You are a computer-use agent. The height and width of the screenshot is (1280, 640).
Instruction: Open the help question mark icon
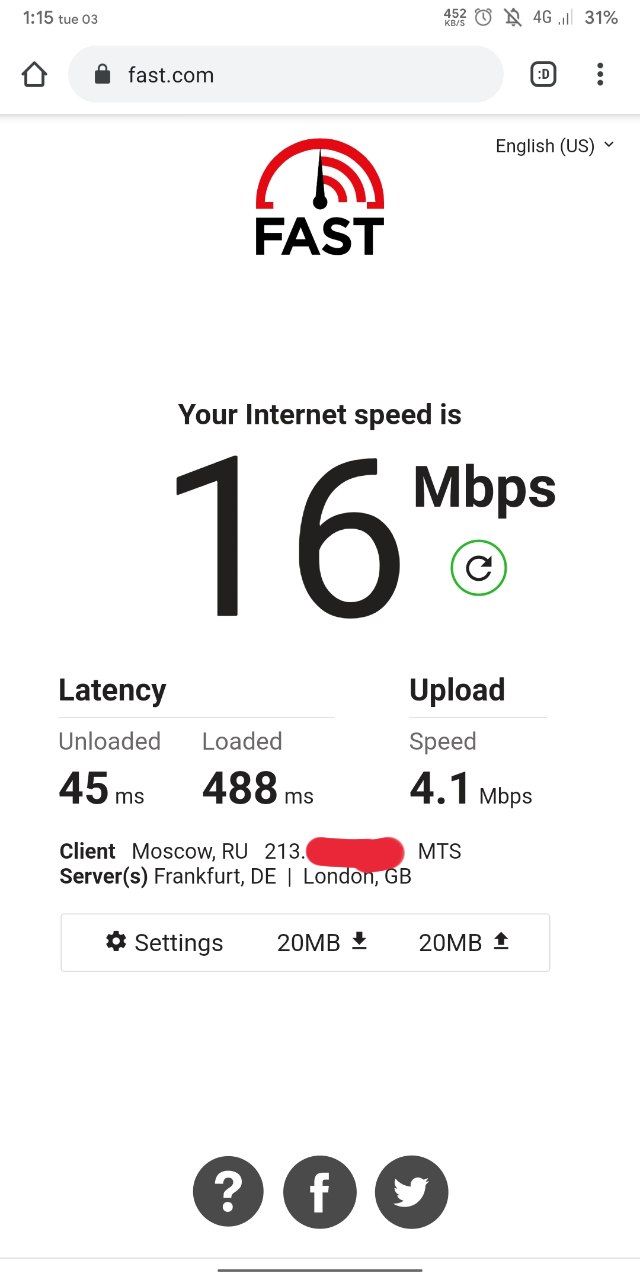point(228,1190)
